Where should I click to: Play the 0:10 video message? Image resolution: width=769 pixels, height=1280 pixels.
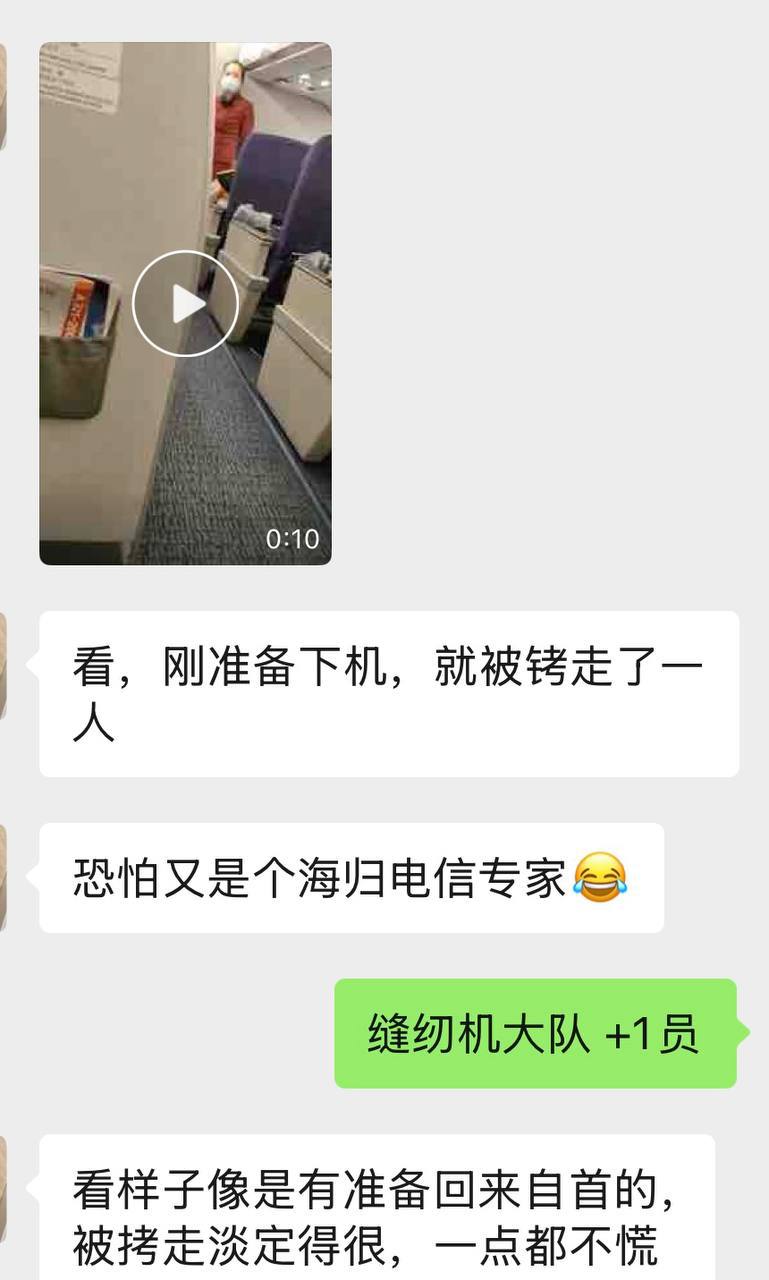pyautogui.click(x=185, y=303)
